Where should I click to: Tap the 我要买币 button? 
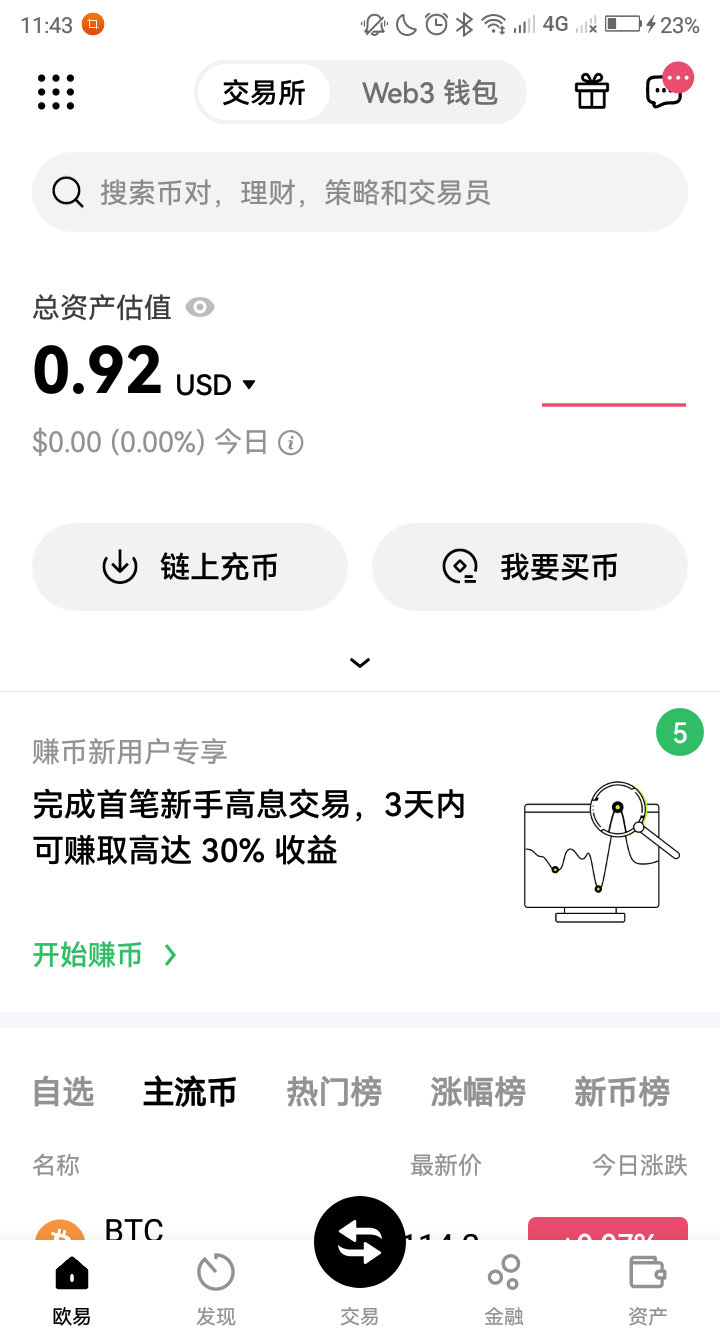[x=530, y=567]
